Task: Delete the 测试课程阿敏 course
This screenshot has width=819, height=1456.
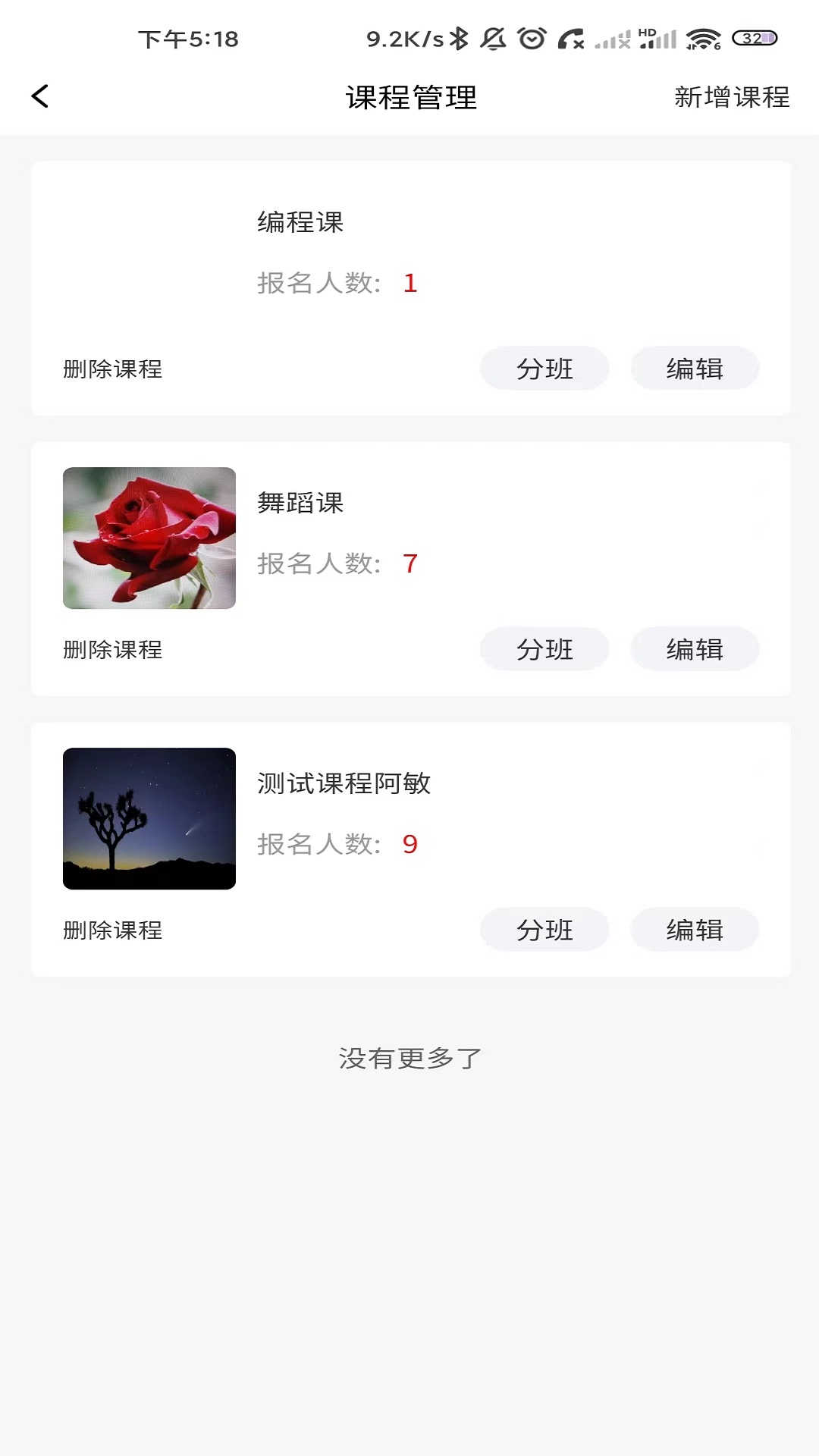Action: [112, 930]
